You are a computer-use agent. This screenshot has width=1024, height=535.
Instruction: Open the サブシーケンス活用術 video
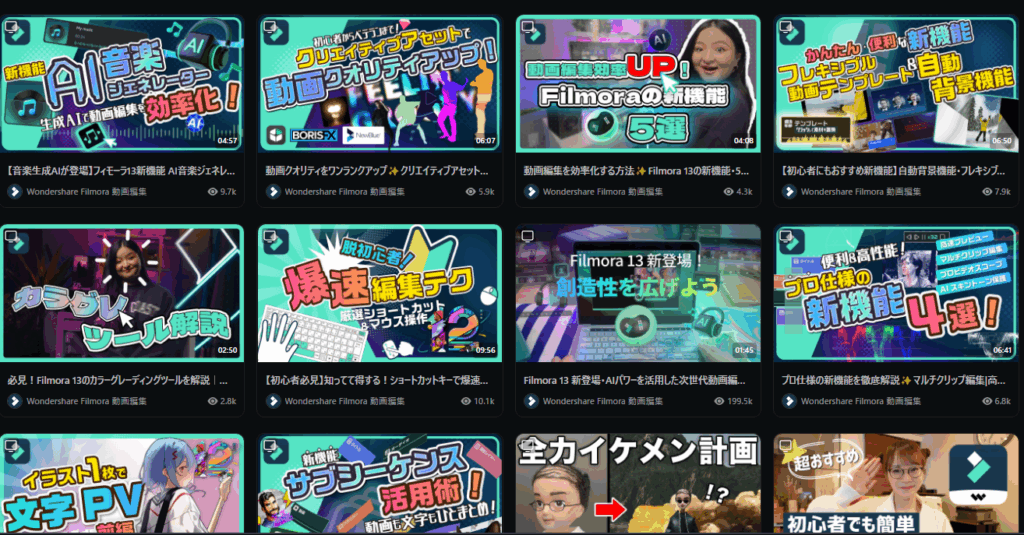click(x=379, y=485)
